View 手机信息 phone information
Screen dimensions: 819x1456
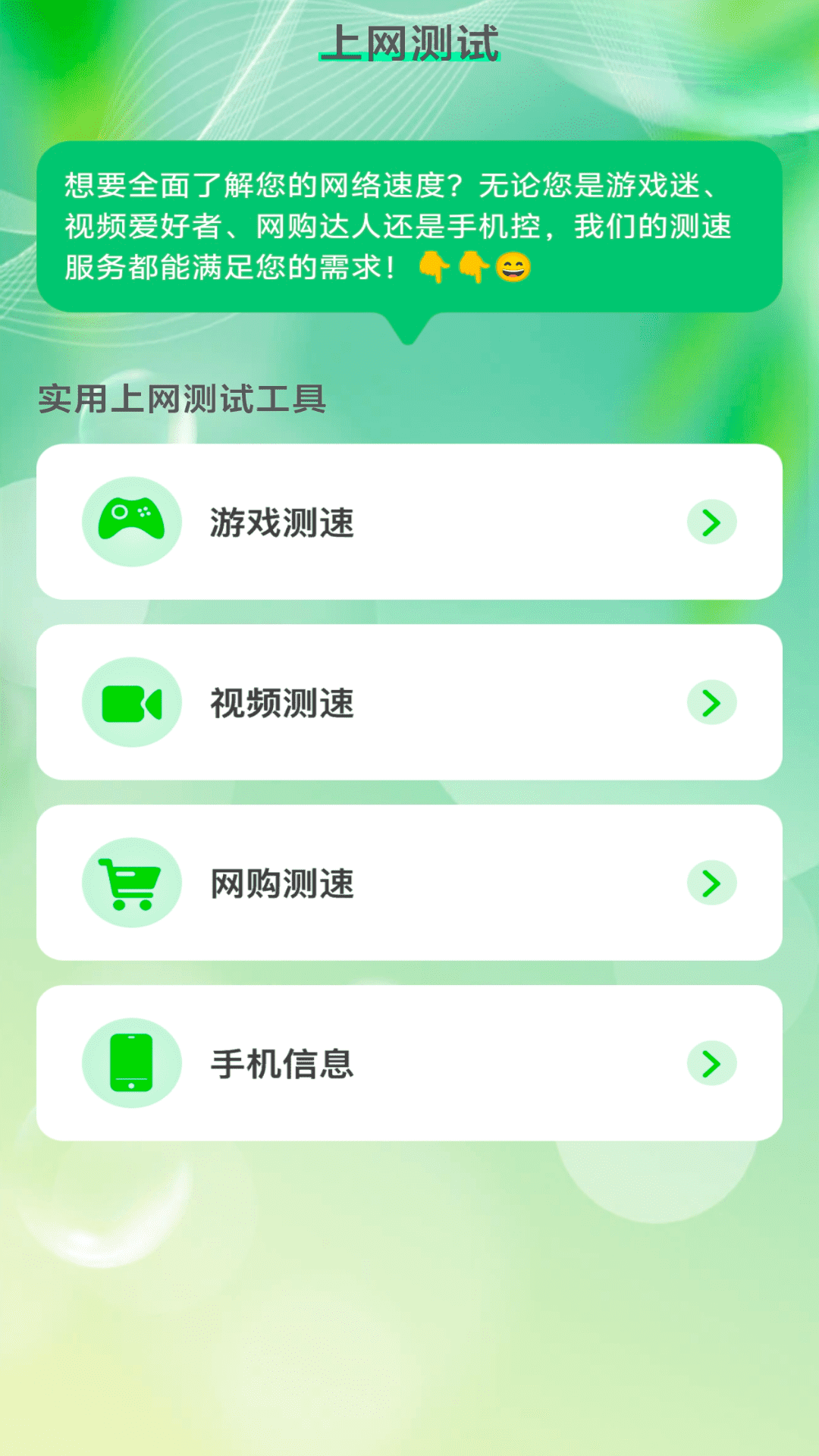[x=409, y=1063]
